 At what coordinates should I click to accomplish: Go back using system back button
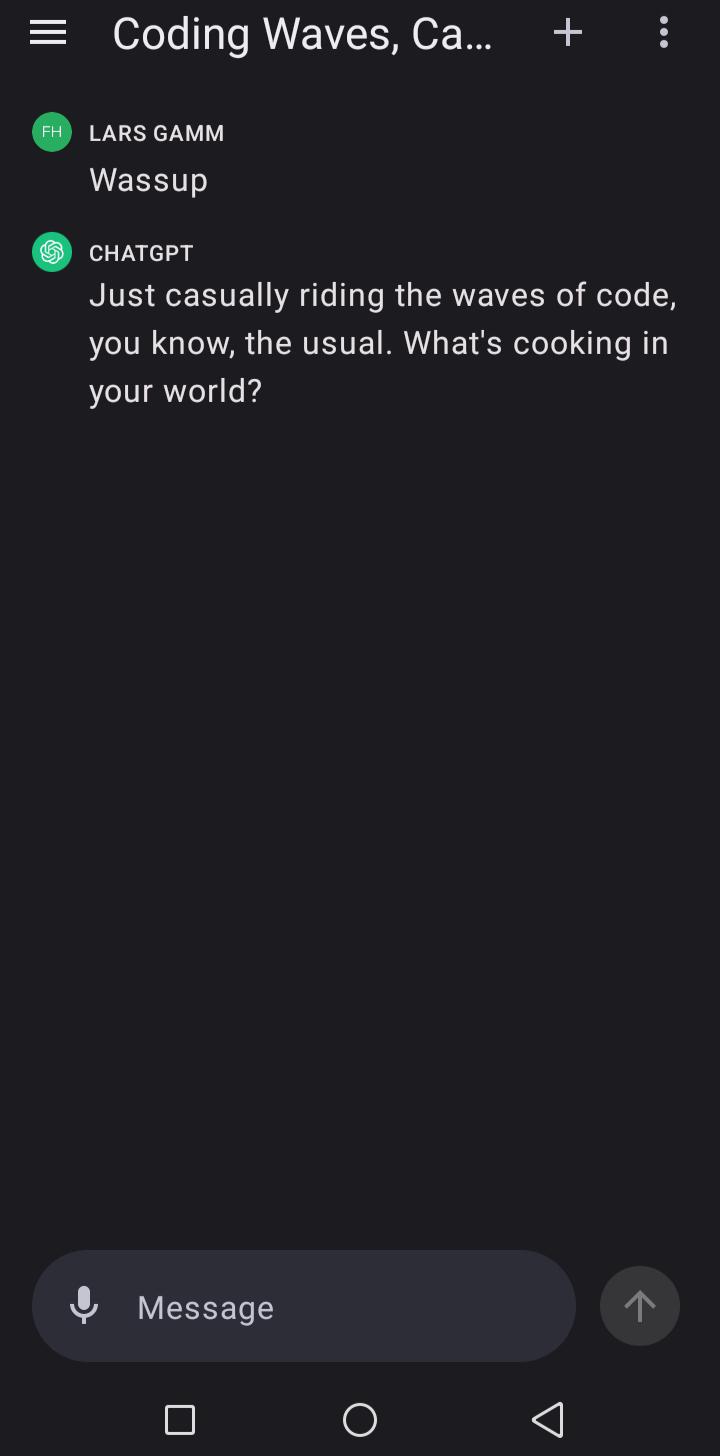click(x=547, y=1419)
